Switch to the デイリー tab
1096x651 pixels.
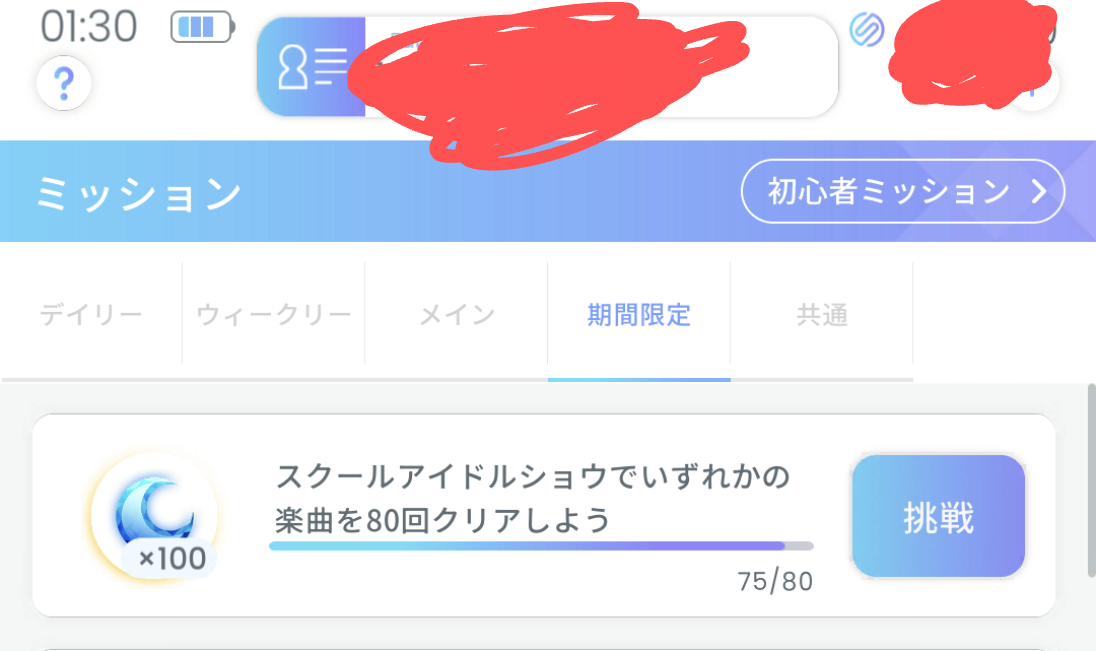click(91, 316)
